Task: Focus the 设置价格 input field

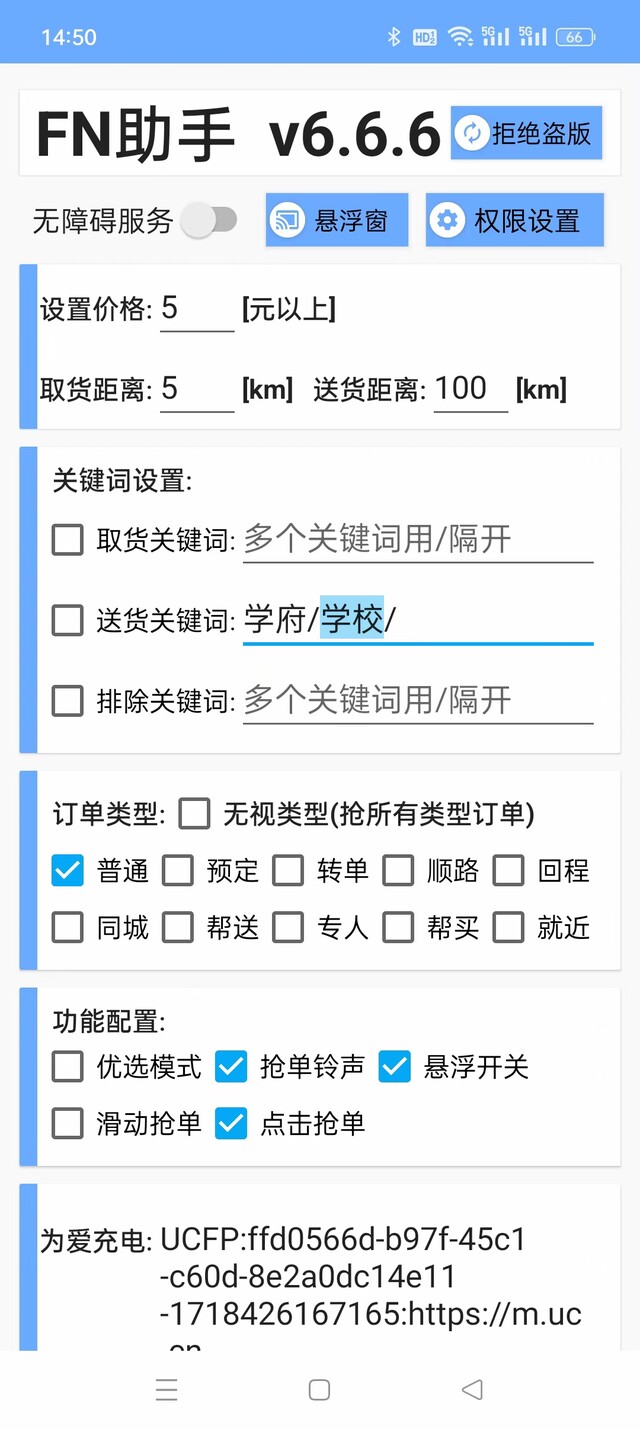Action: pos(196,309)
